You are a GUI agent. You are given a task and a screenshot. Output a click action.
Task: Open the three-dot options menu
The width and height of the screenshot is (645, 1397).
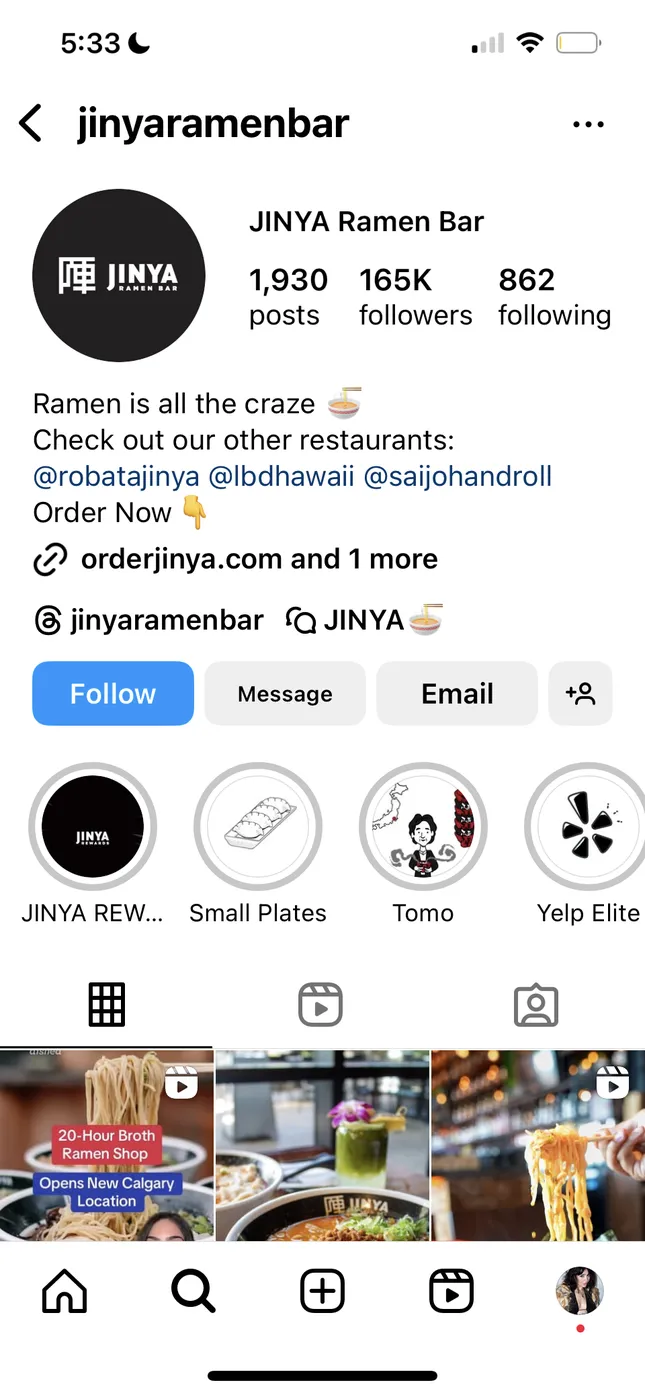[588, 125]
